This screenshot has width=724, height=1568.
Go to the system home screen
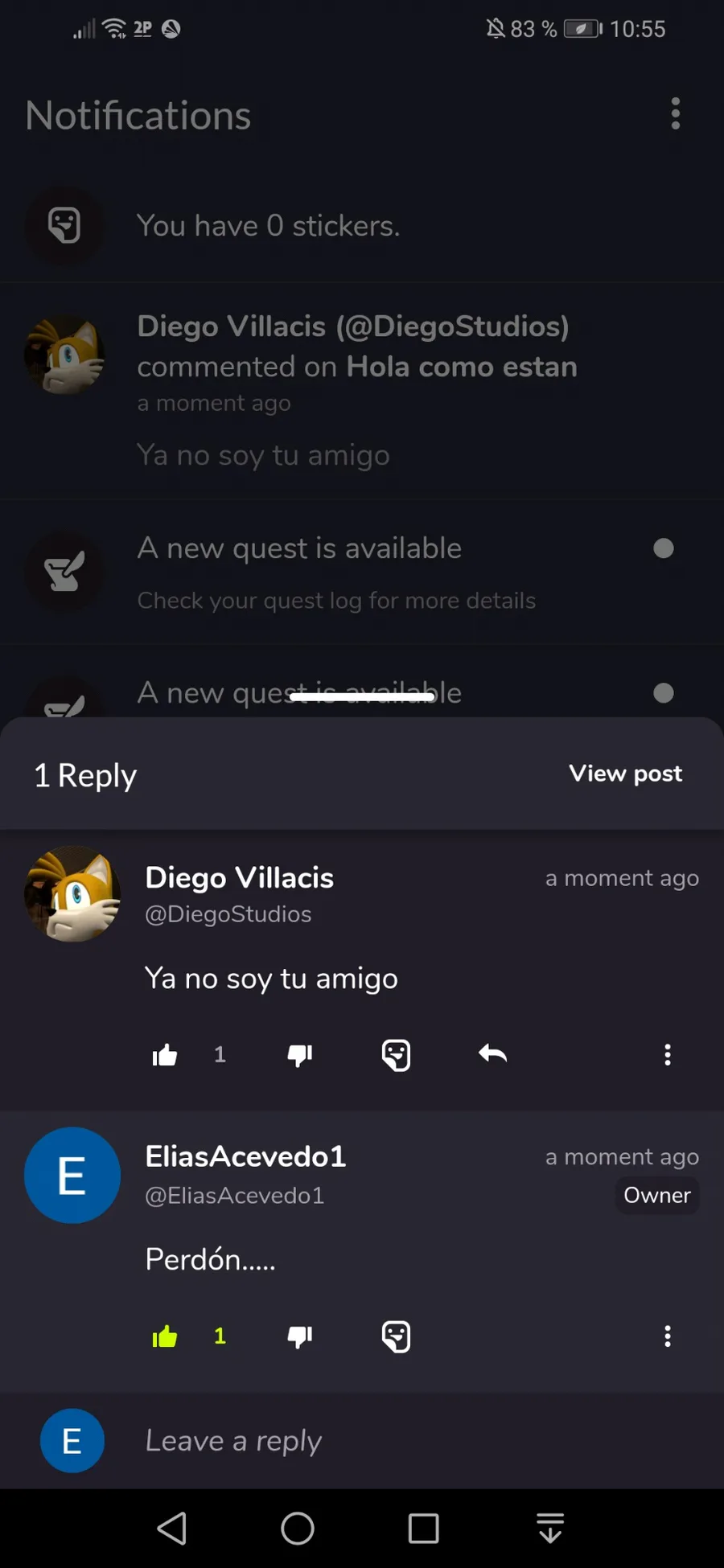298,1528
